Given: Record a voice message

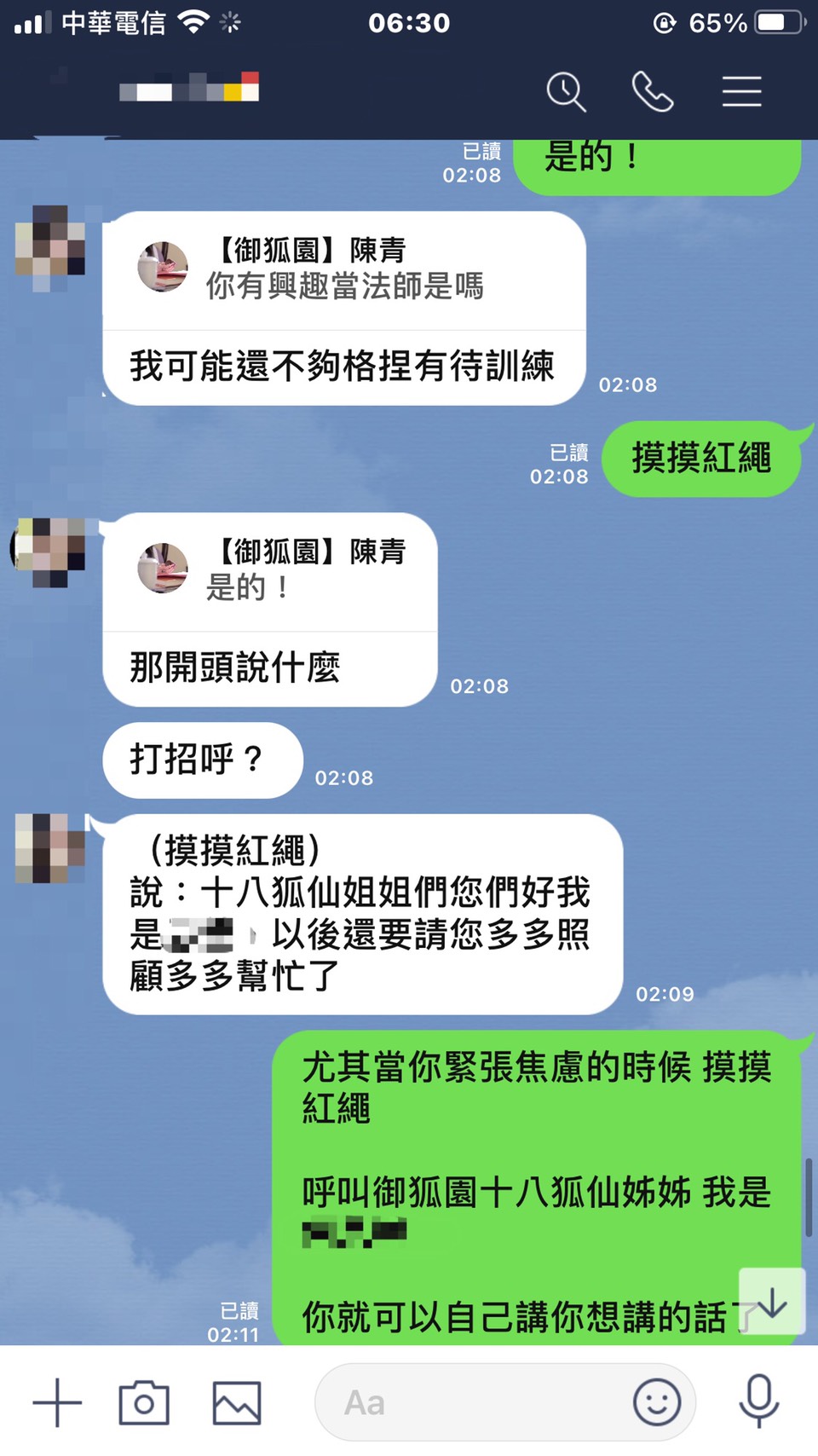Looking at the screenshot, I should [758, 1401].
